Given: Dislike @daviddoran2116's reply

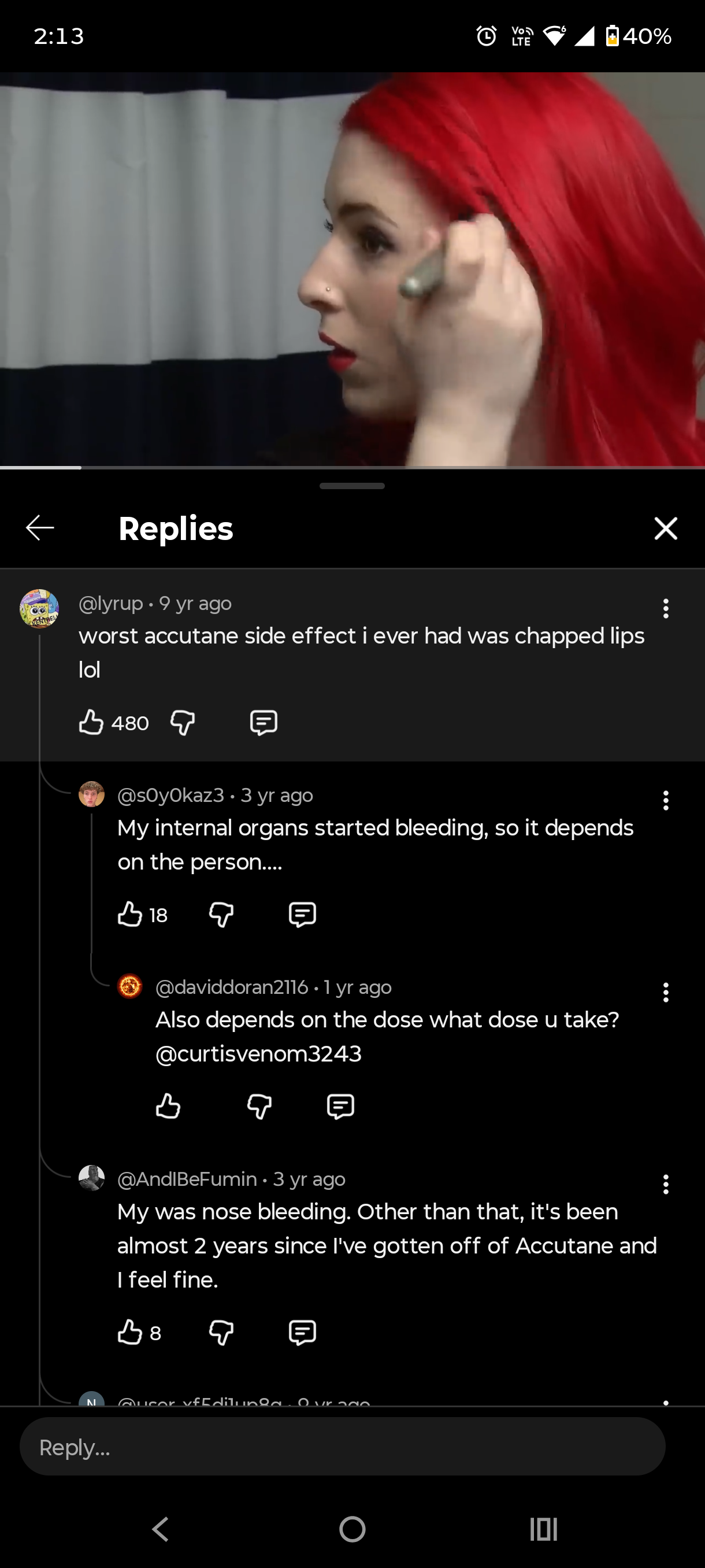Looking at the screenshot, I should (x=259, y=1106).
